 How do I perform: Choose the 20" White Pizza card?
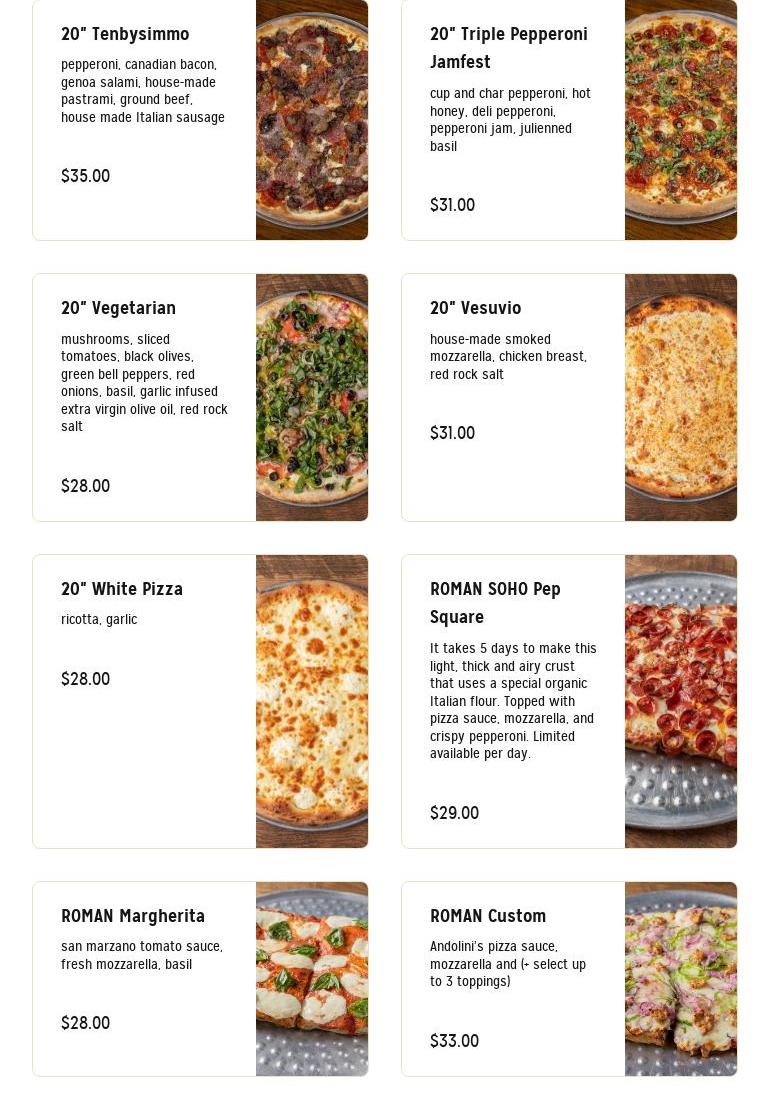pos(200,701)
